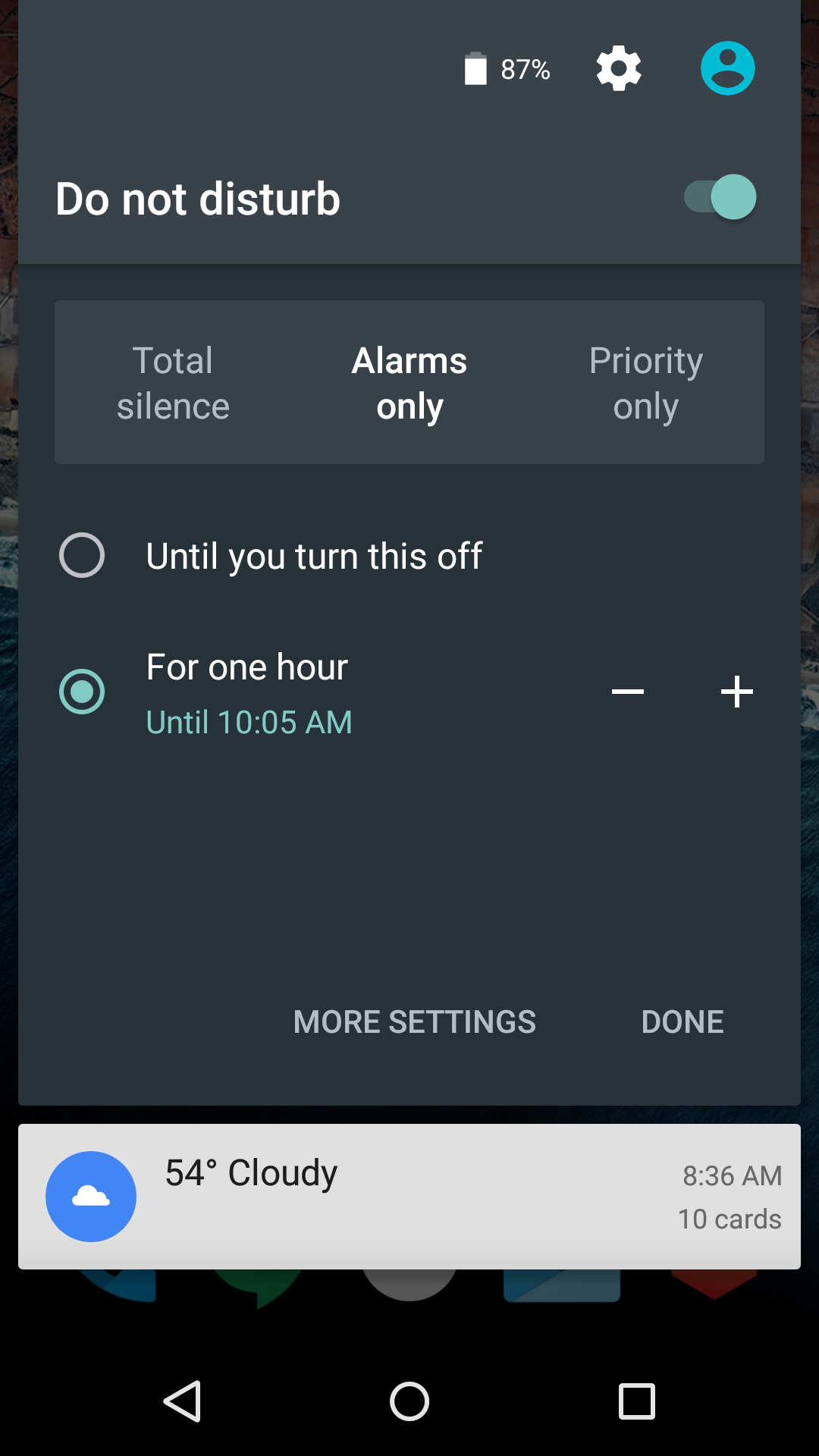819x1456 pixels.
Task: Increase the duration with the plus button
Action: coord(736,692)
